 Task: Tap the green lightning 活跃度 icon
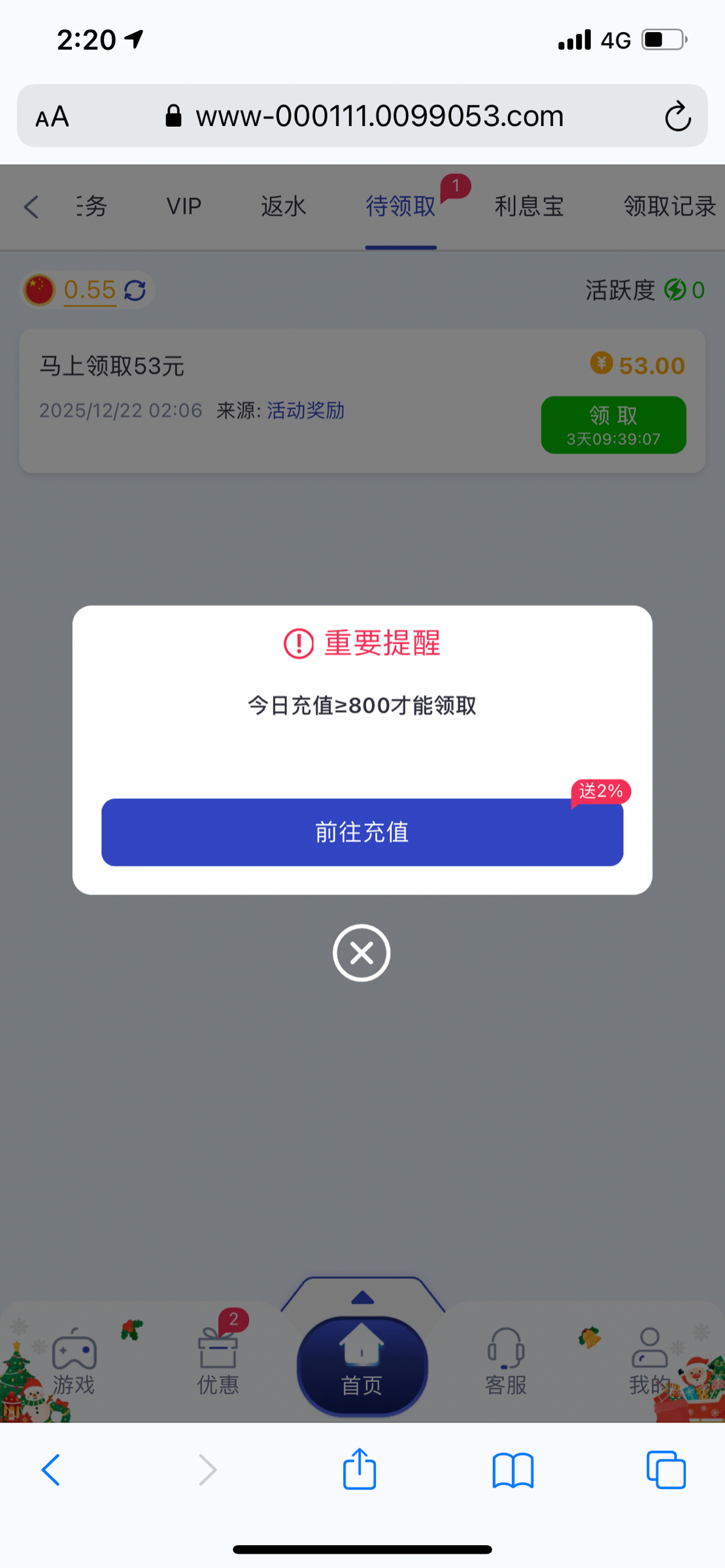tap(673, 289)
